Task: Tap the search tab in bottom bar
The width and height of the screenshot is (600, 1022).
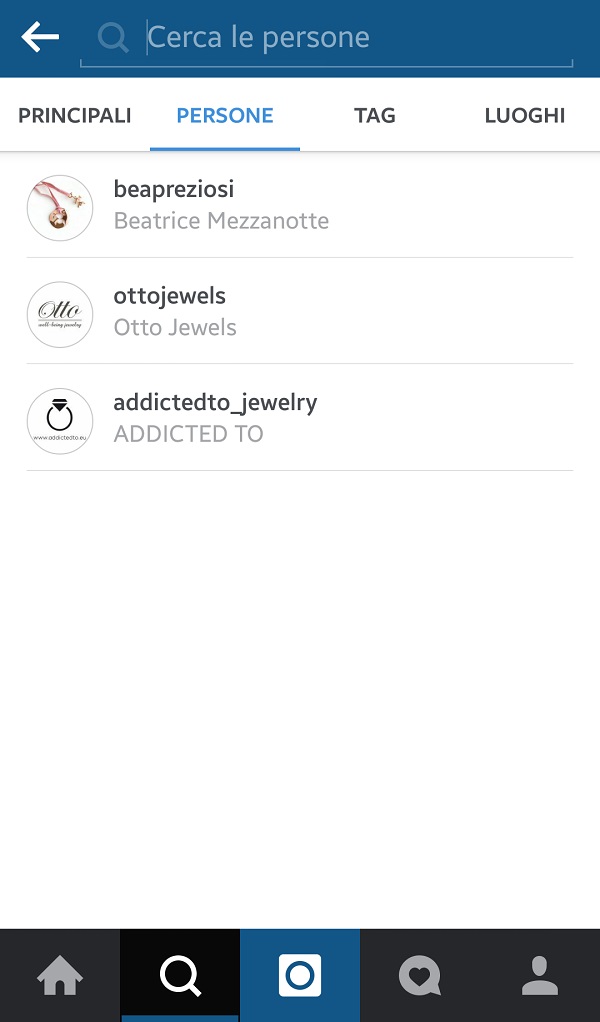Action: 180,976
